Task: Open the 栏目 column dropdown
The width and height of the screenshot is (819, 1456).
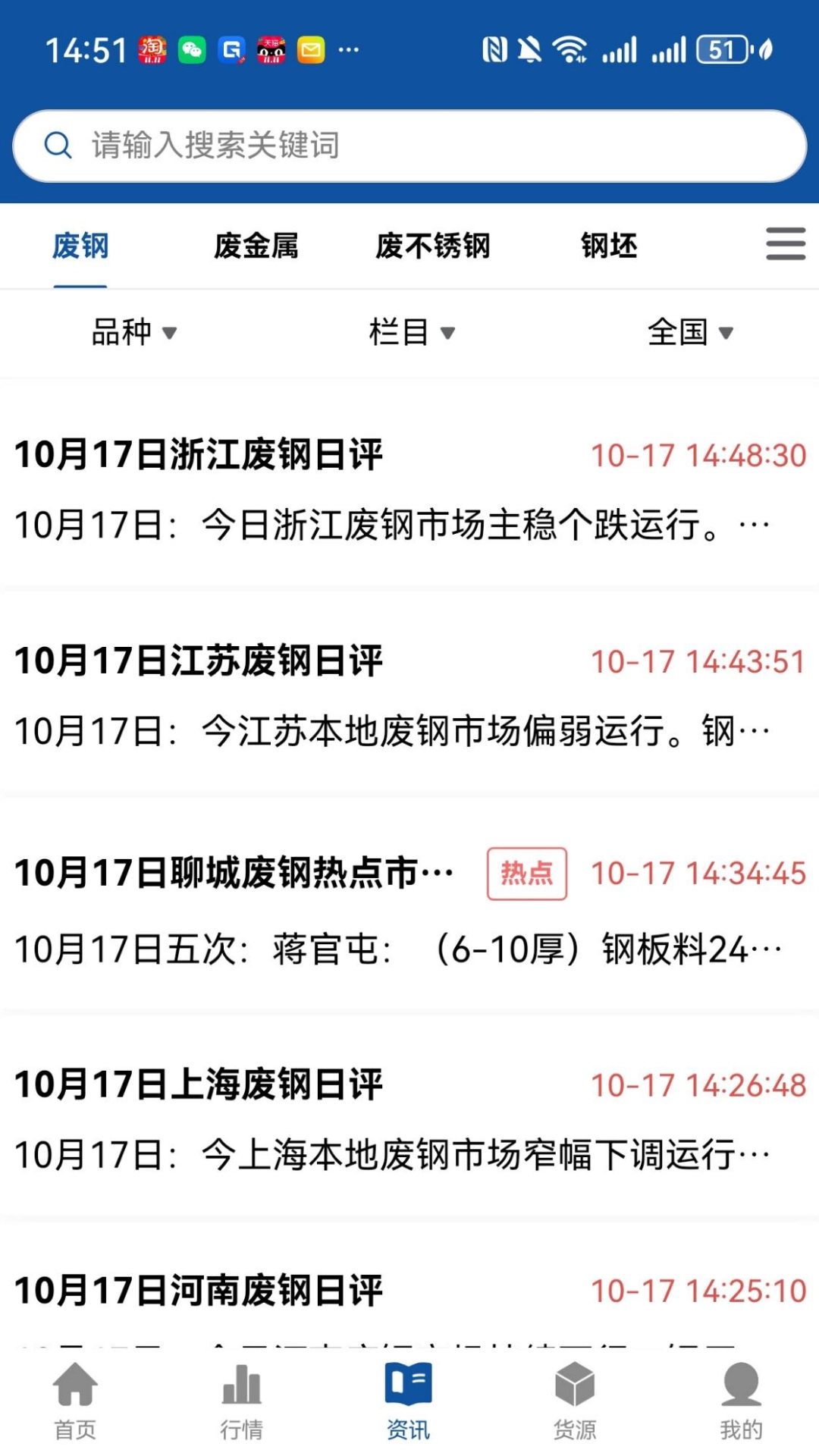Action: click(413, 333)
